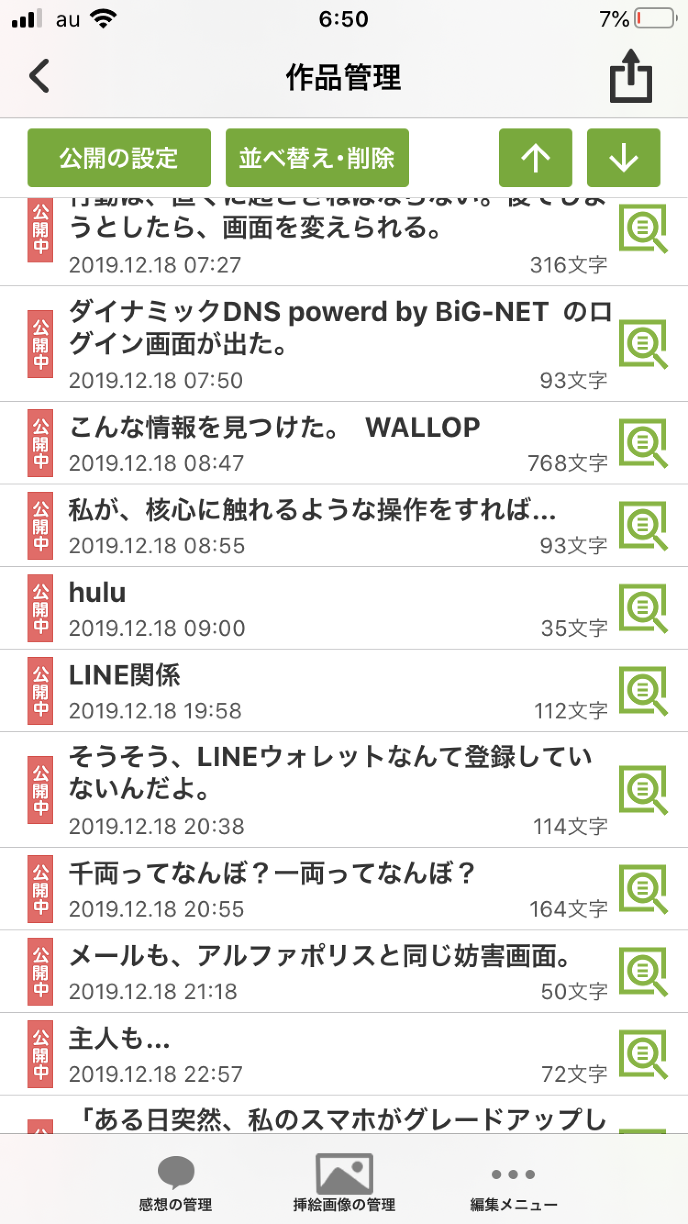Switch to 感想の管理
This screenshot has height=1224, width=688.
coord(176,1184)
